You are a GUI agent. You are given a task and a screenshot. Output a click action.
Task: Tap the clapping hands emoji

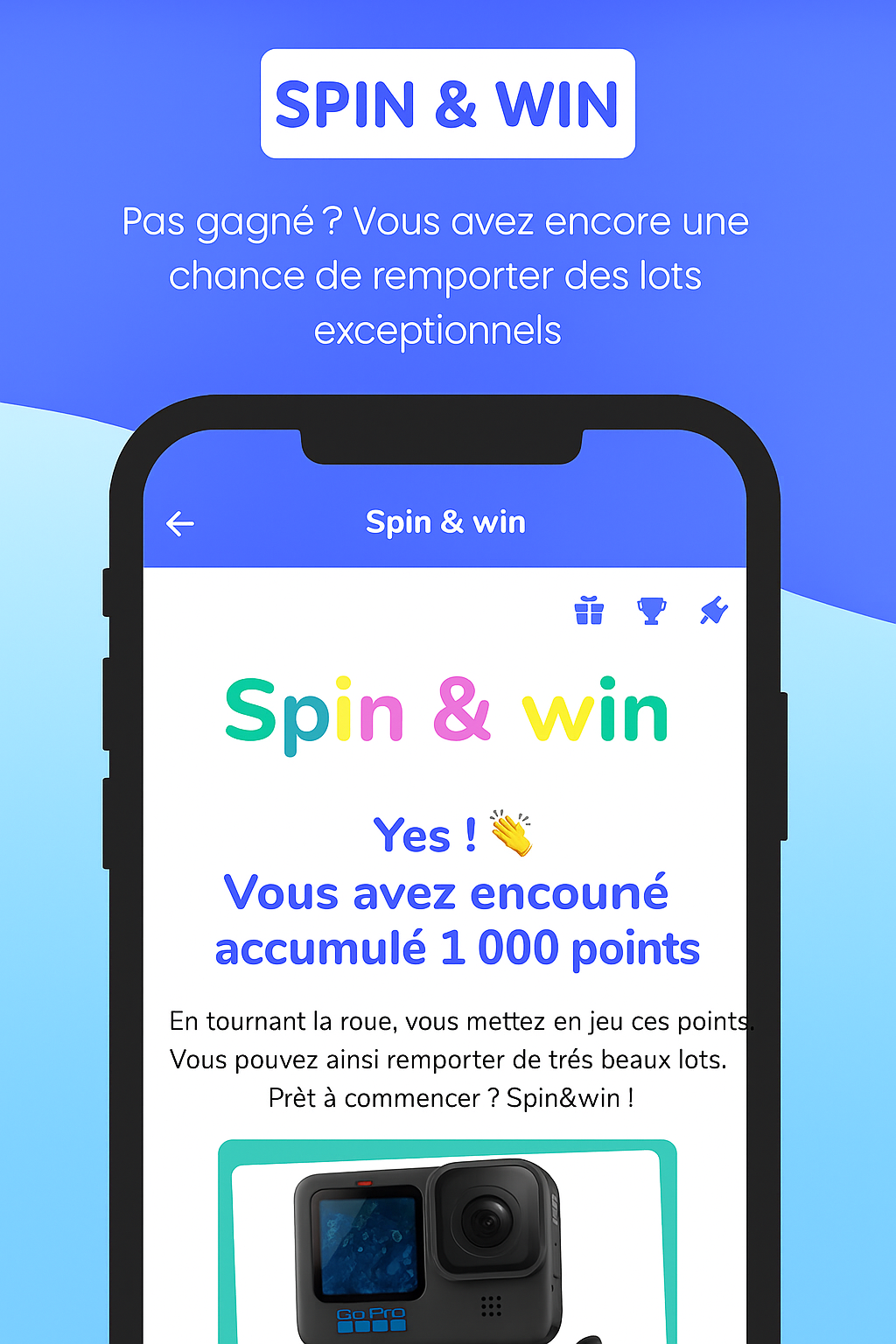click(x=510, y=833)
